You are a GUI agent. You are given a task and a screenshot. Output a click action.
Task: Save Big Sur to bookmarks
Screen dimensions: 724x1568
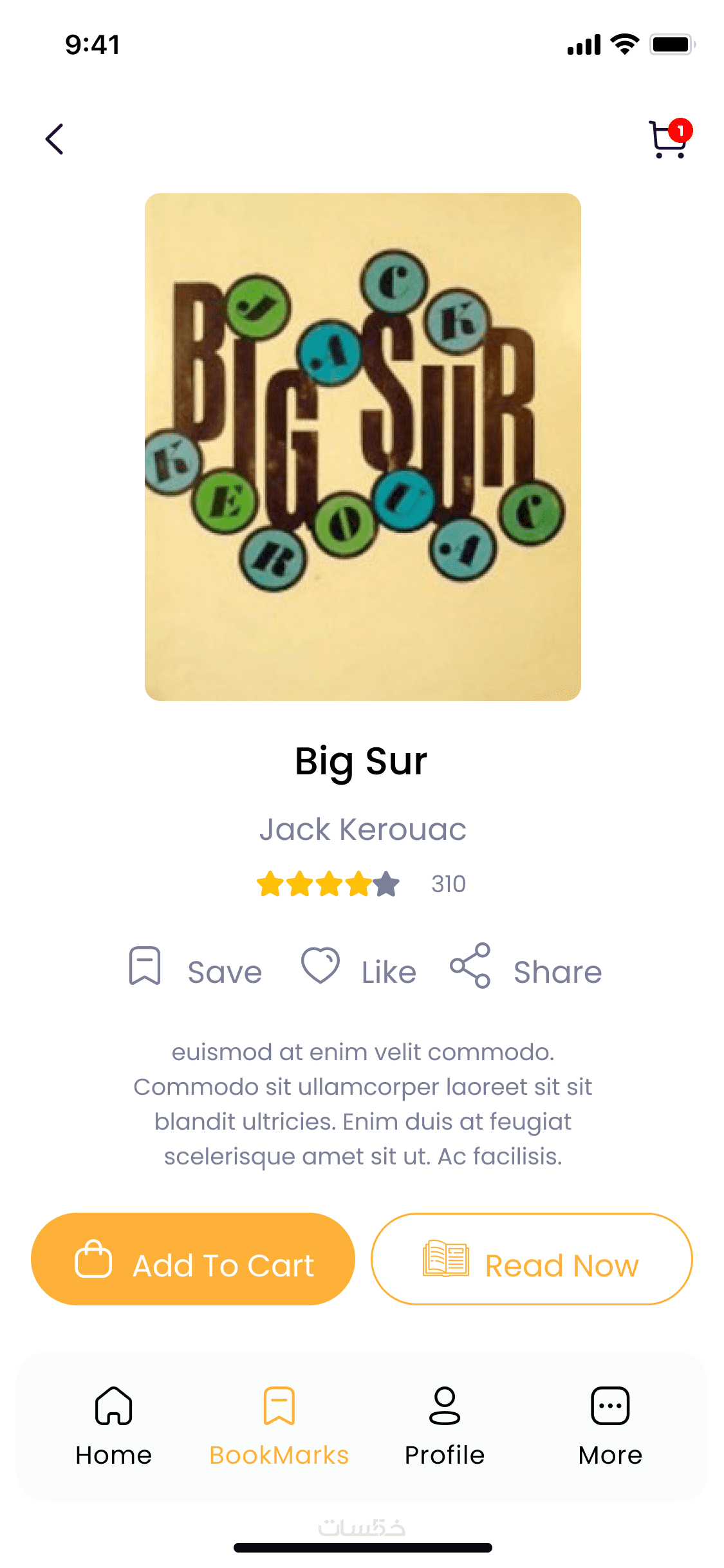pos(195,967)
